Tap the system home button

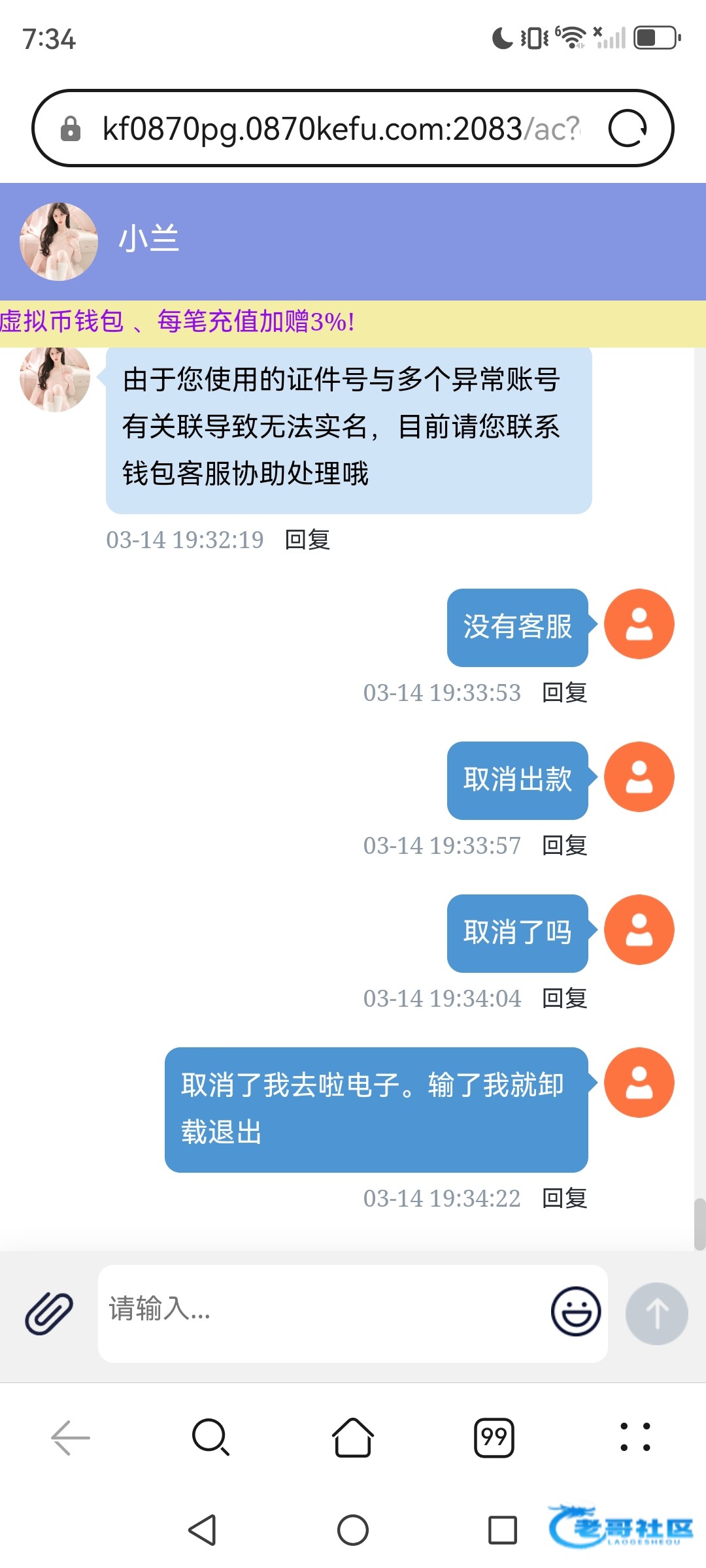tap(353, 1530)
